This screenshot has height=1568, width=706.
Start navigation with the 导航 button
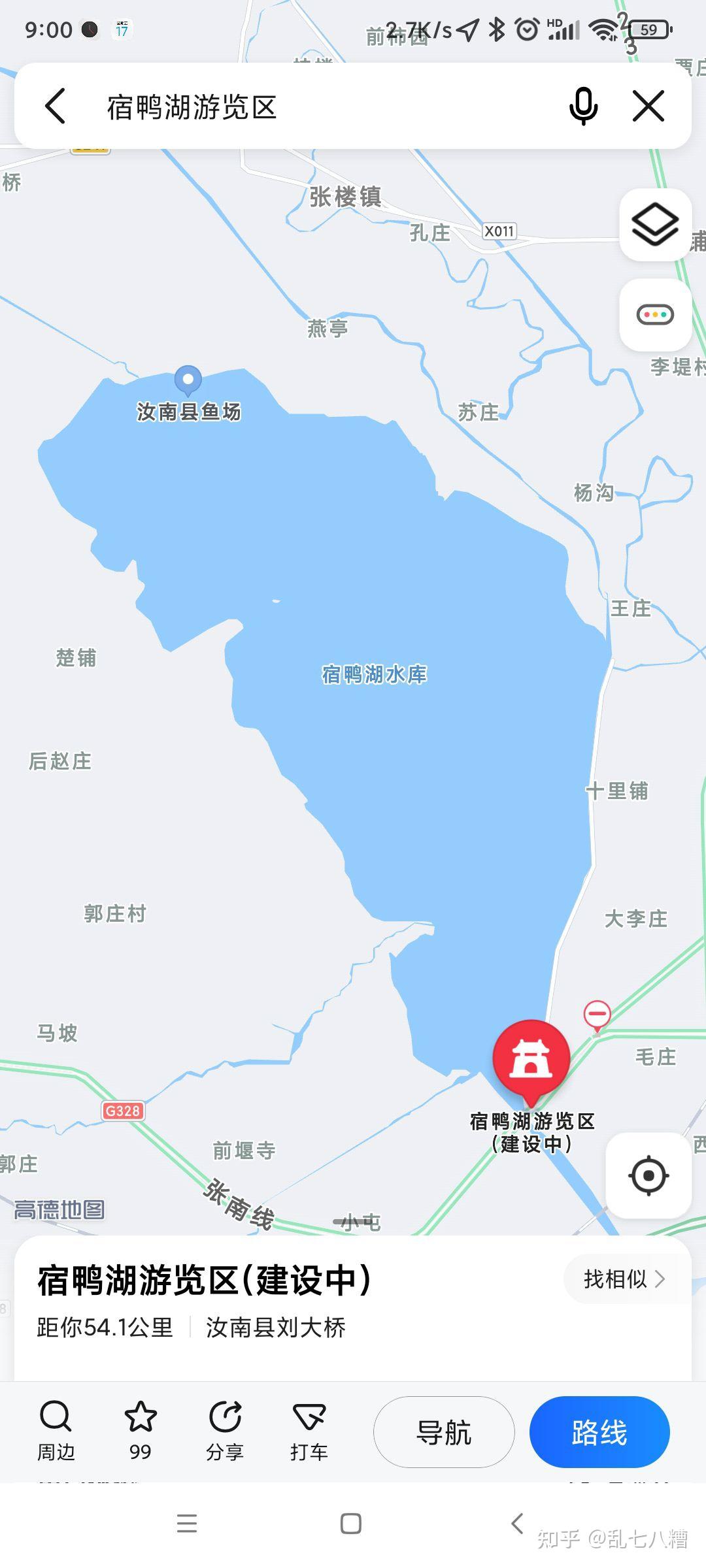[444, 1431]
